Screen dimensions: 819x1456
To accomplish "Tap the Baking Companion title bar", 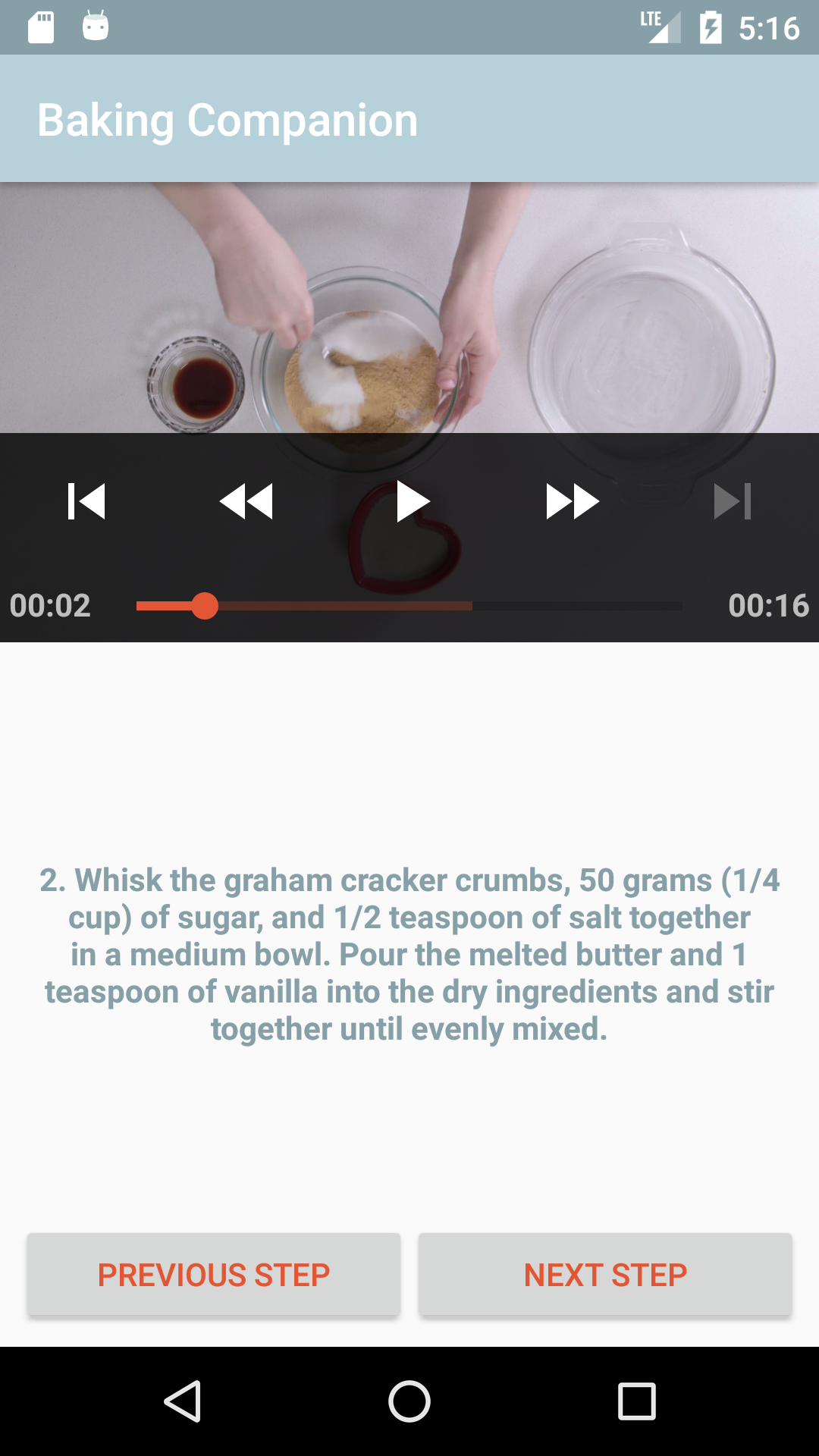I will (228, 119).
